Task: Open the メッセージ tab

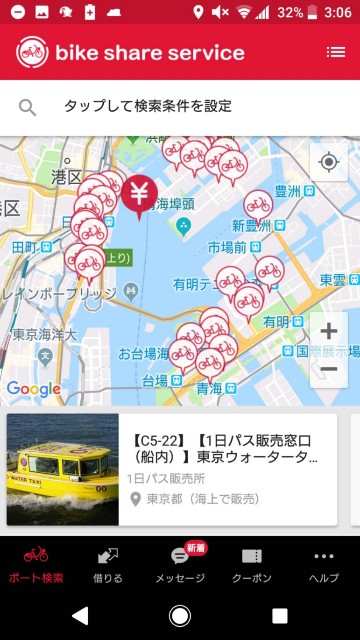Action: [180, 565]
